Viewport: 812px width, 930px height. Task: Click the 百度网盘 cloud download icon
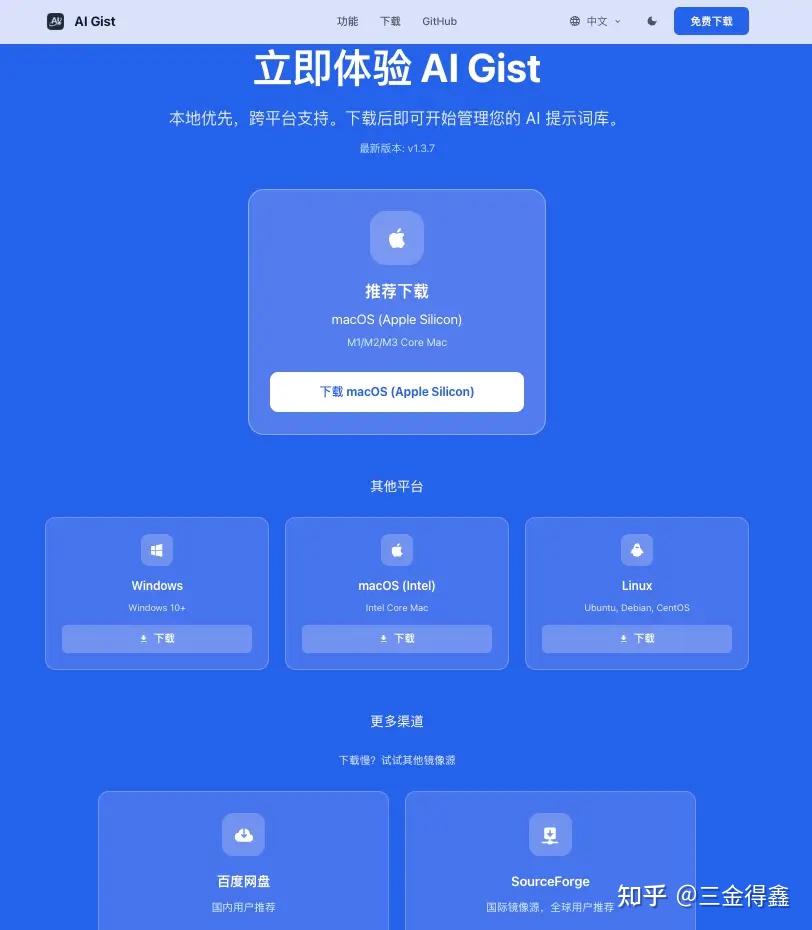(x=243, y=834)
